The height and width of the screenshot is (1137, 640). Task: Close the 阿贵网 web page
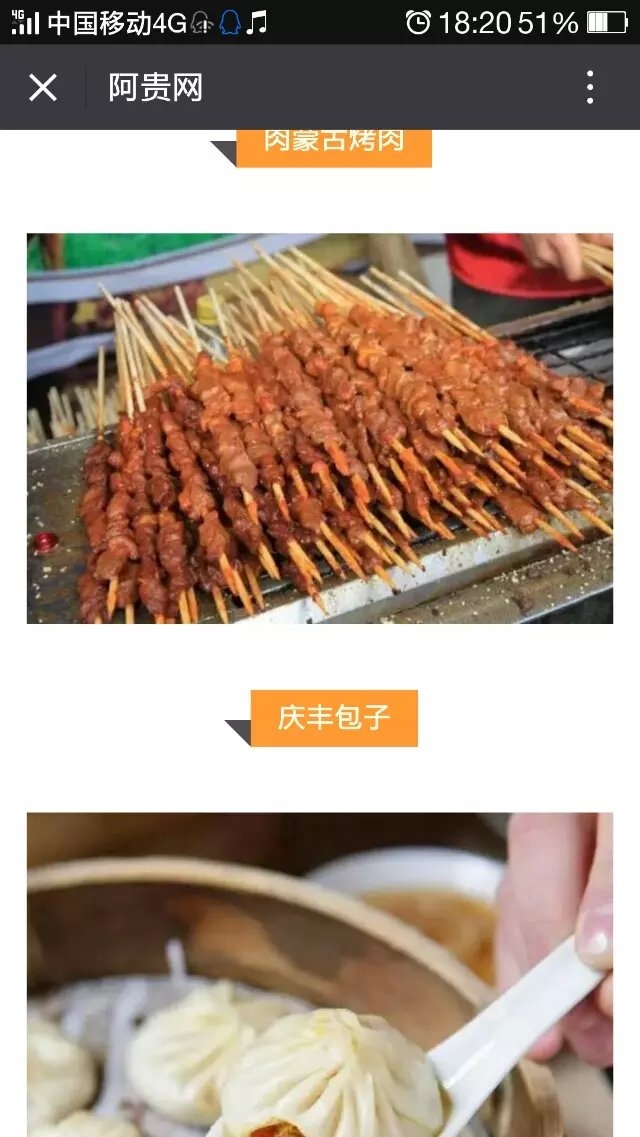[x=43, y=88]
